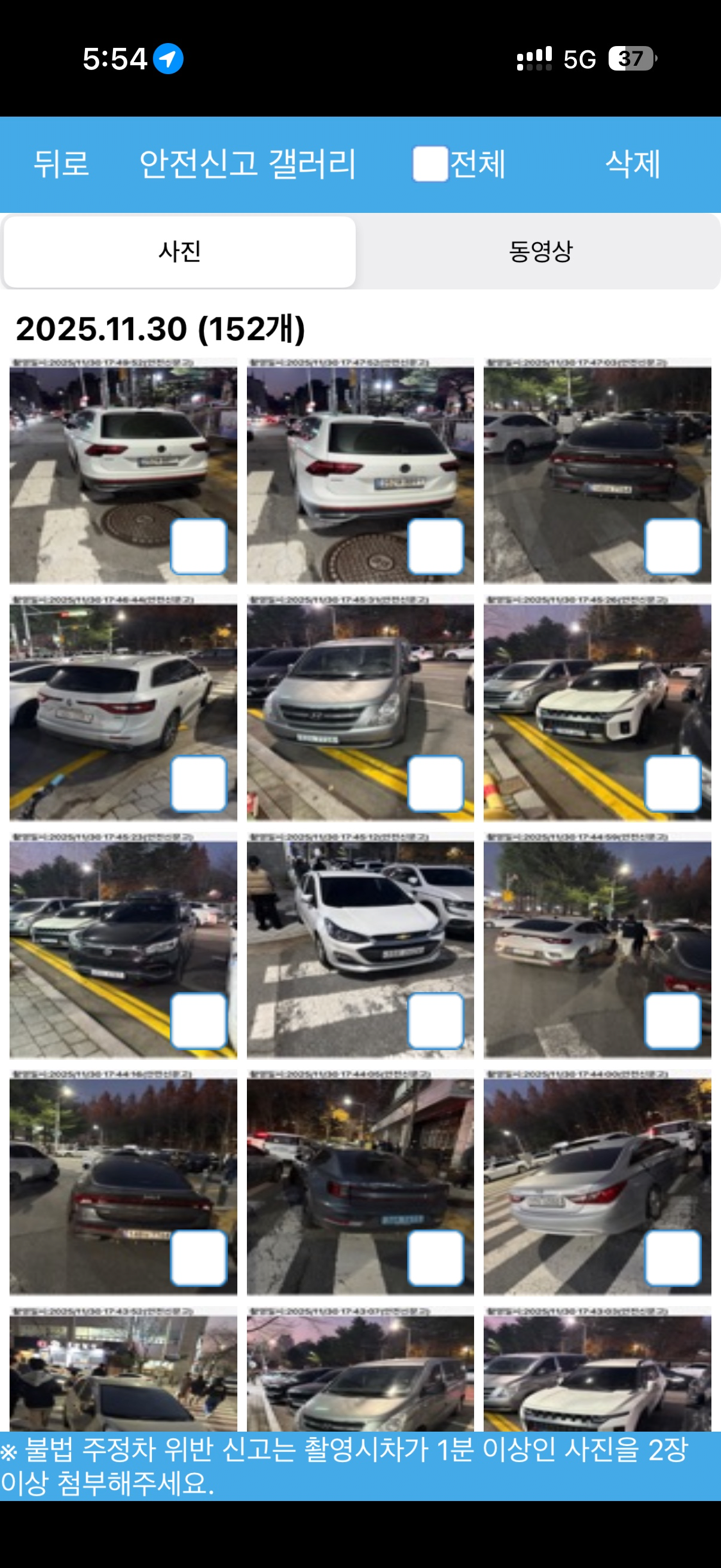The height and width of the screenshot is (1568, 721).
Task: Select the 17:47:03 dark sedan photo checkbox
Action: 673,547
